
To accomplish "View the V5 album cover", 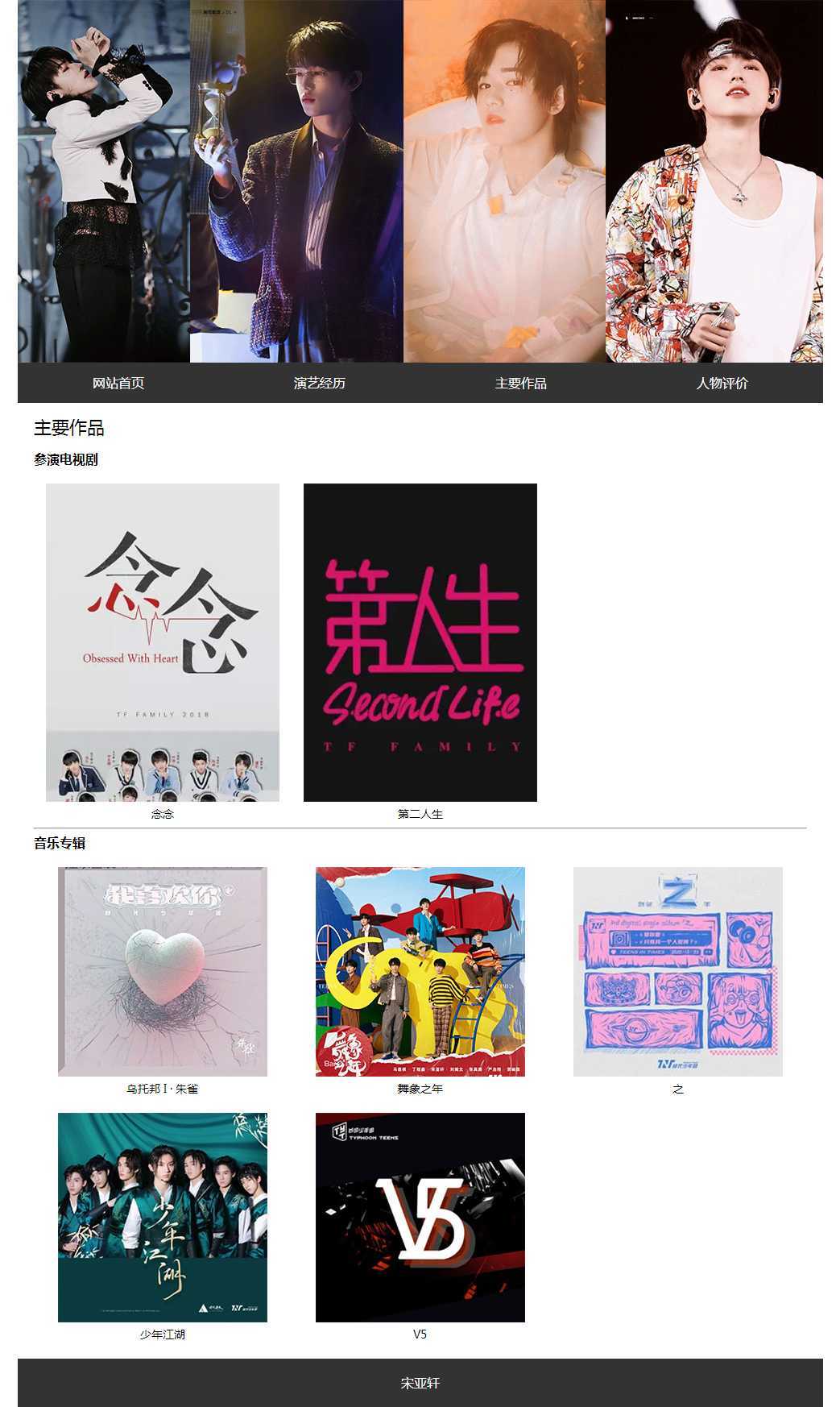I will [x=420, y=1217].
